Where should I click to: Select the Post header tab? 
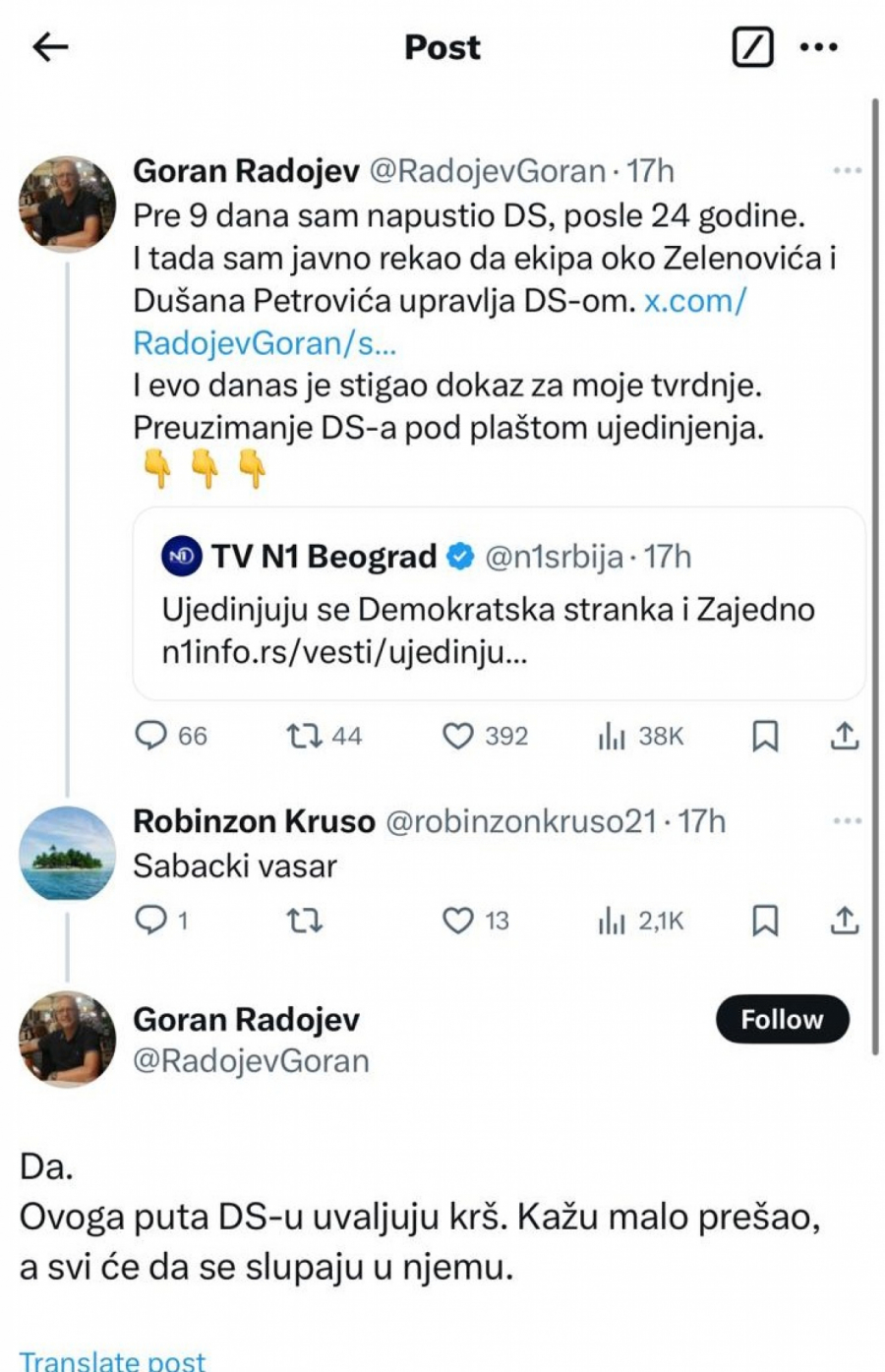[x=442, y=47]
